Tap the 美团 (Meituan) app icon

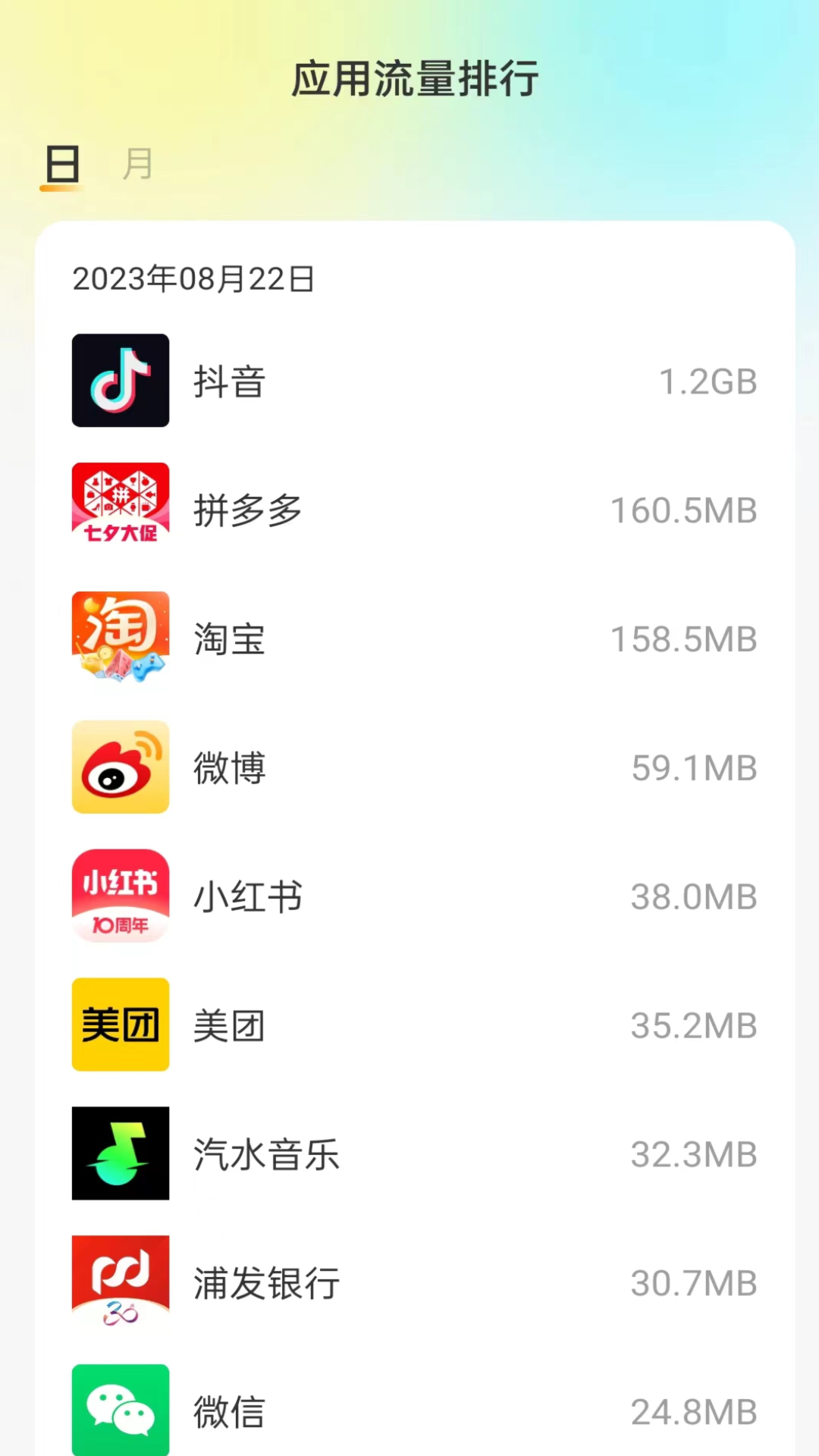[x=120, y=1025]
